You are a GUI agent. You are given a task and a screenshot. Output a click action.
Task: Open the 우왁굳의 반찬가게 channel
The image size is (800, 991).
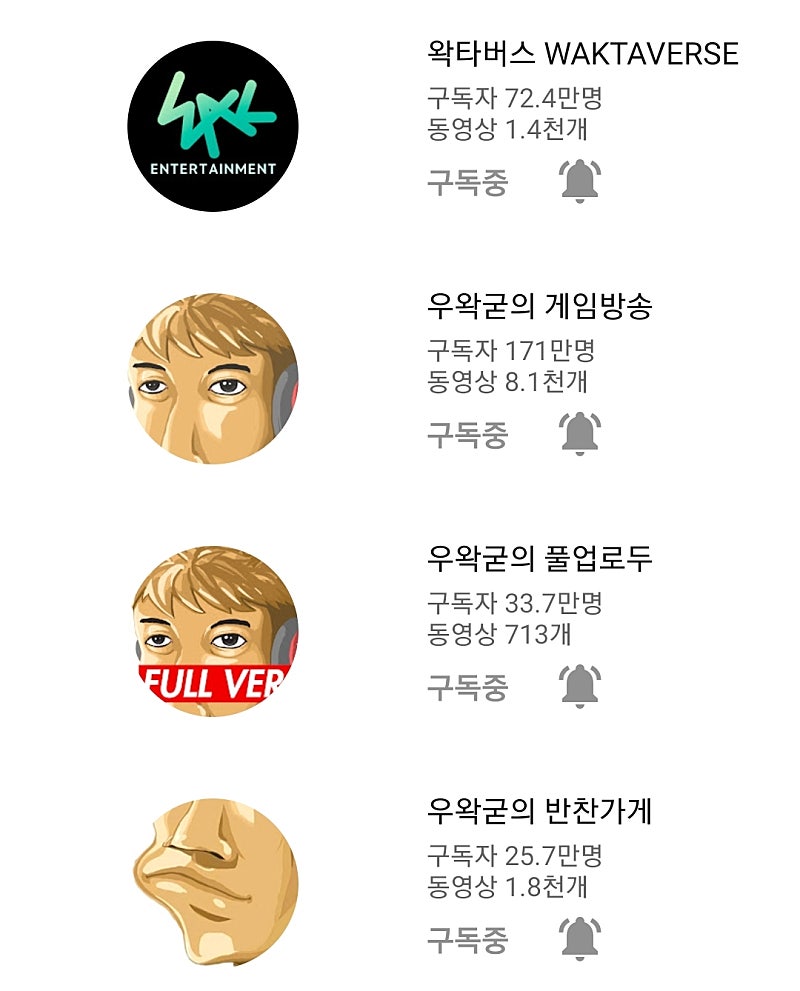[x=539, y=811]
